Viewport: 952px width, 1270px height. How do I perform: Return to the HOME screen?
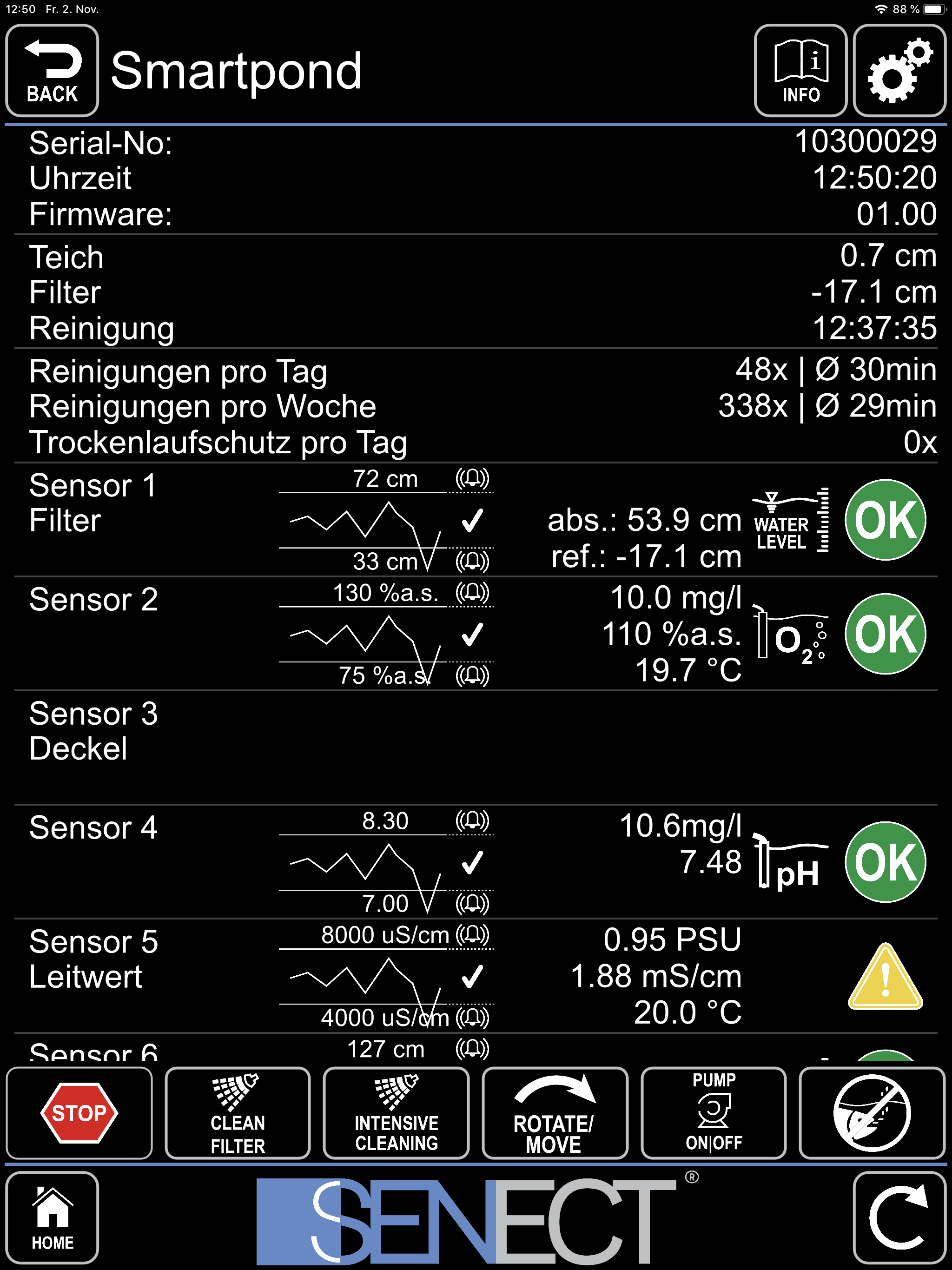tap(52, 1217)
